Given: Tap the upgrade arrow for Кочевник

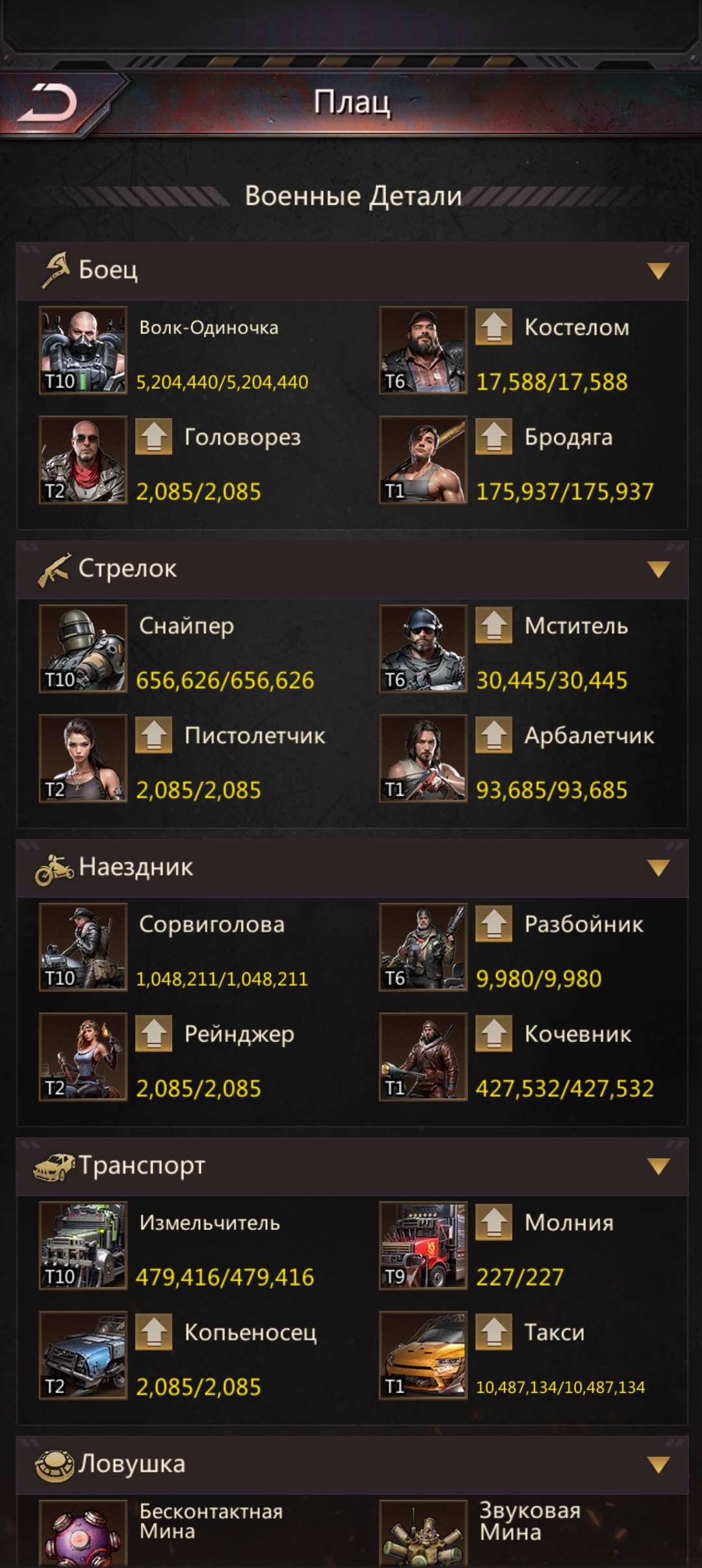Looking at the screenshot, I should pyautogui.click(x=494, y=1034).
